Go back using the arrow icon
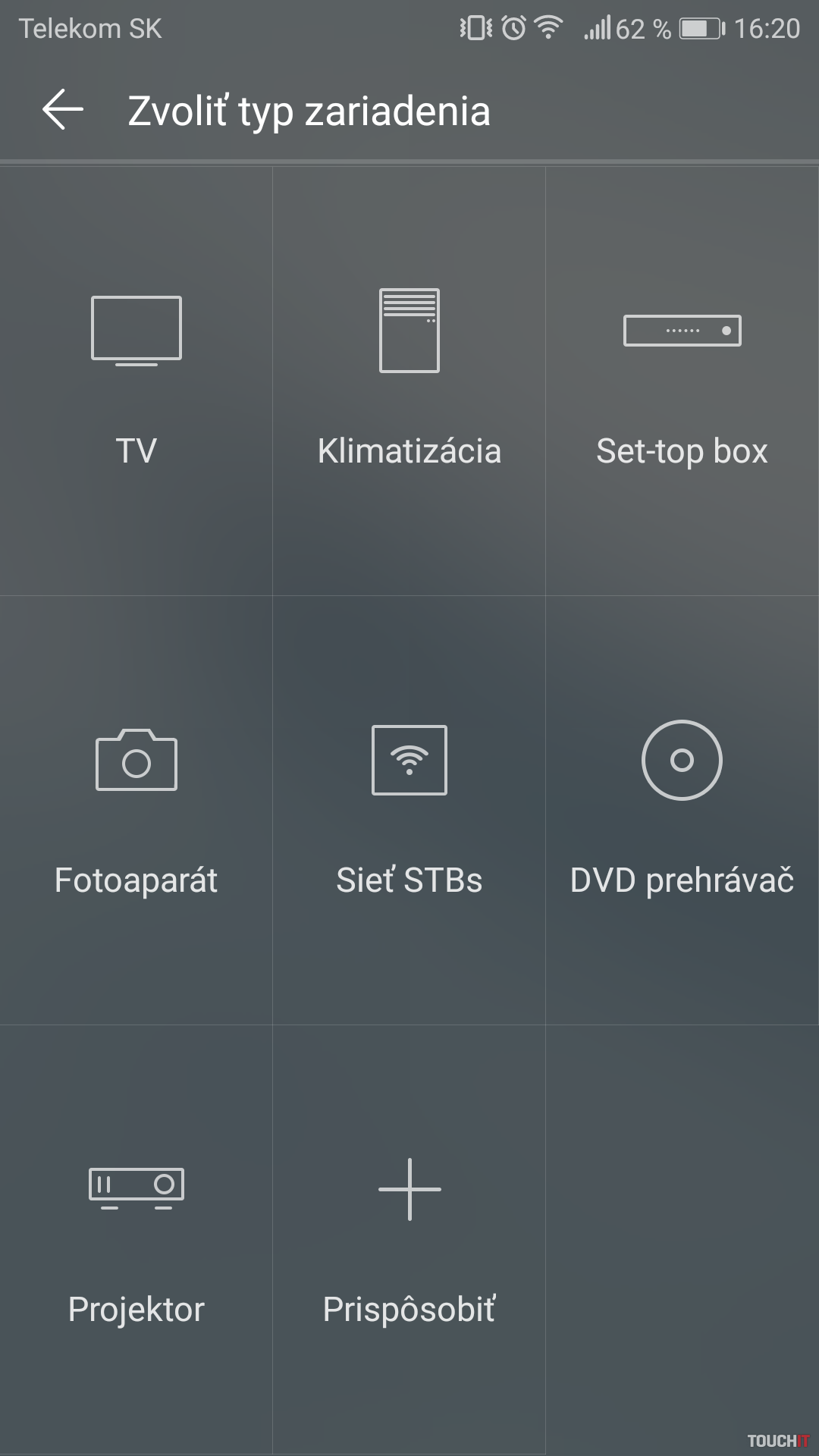The height and width of the screenshot is (1456, 819). click(63, 110)
